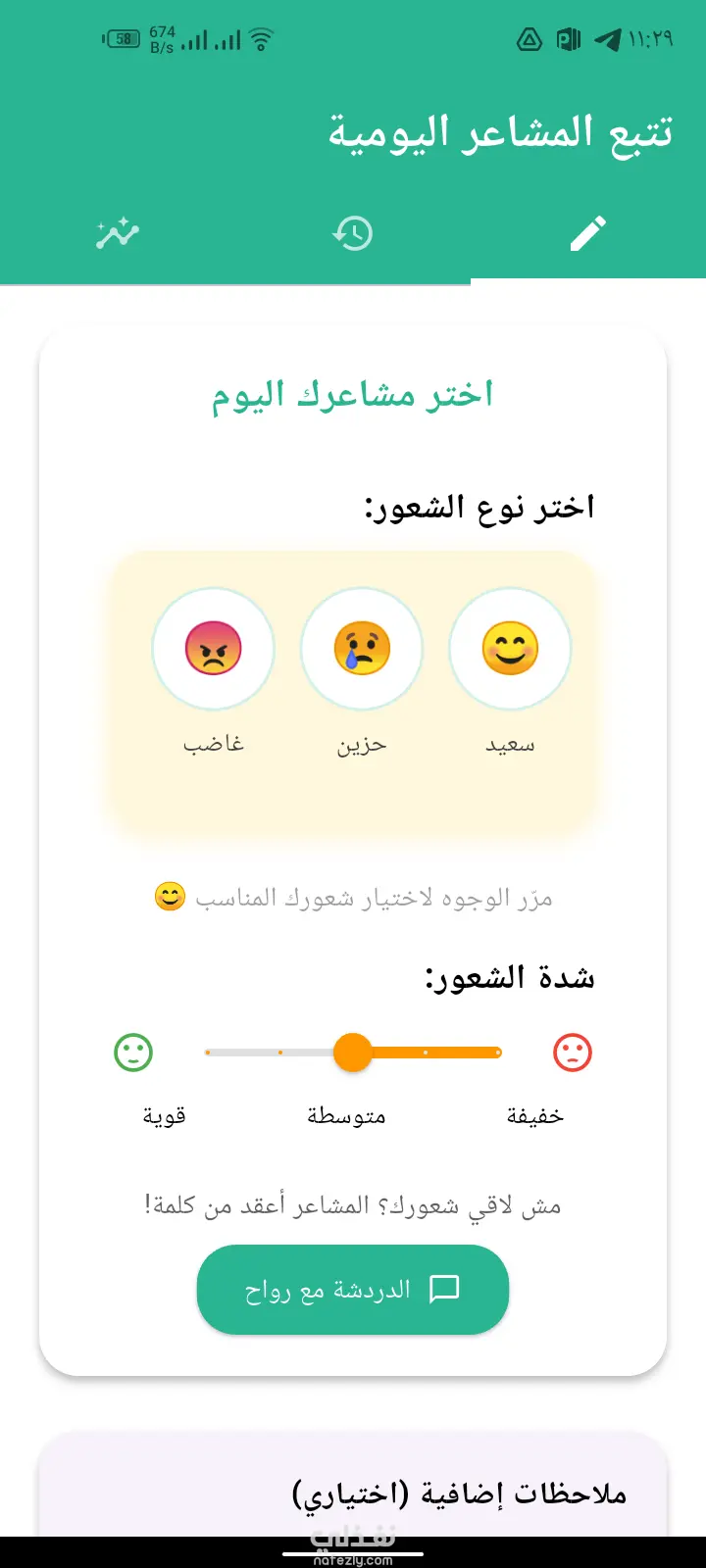This screenshot has height=1568, width=706.
Task: Start الدردشة مع رواح chat
Action: [x=353, y=1290]
